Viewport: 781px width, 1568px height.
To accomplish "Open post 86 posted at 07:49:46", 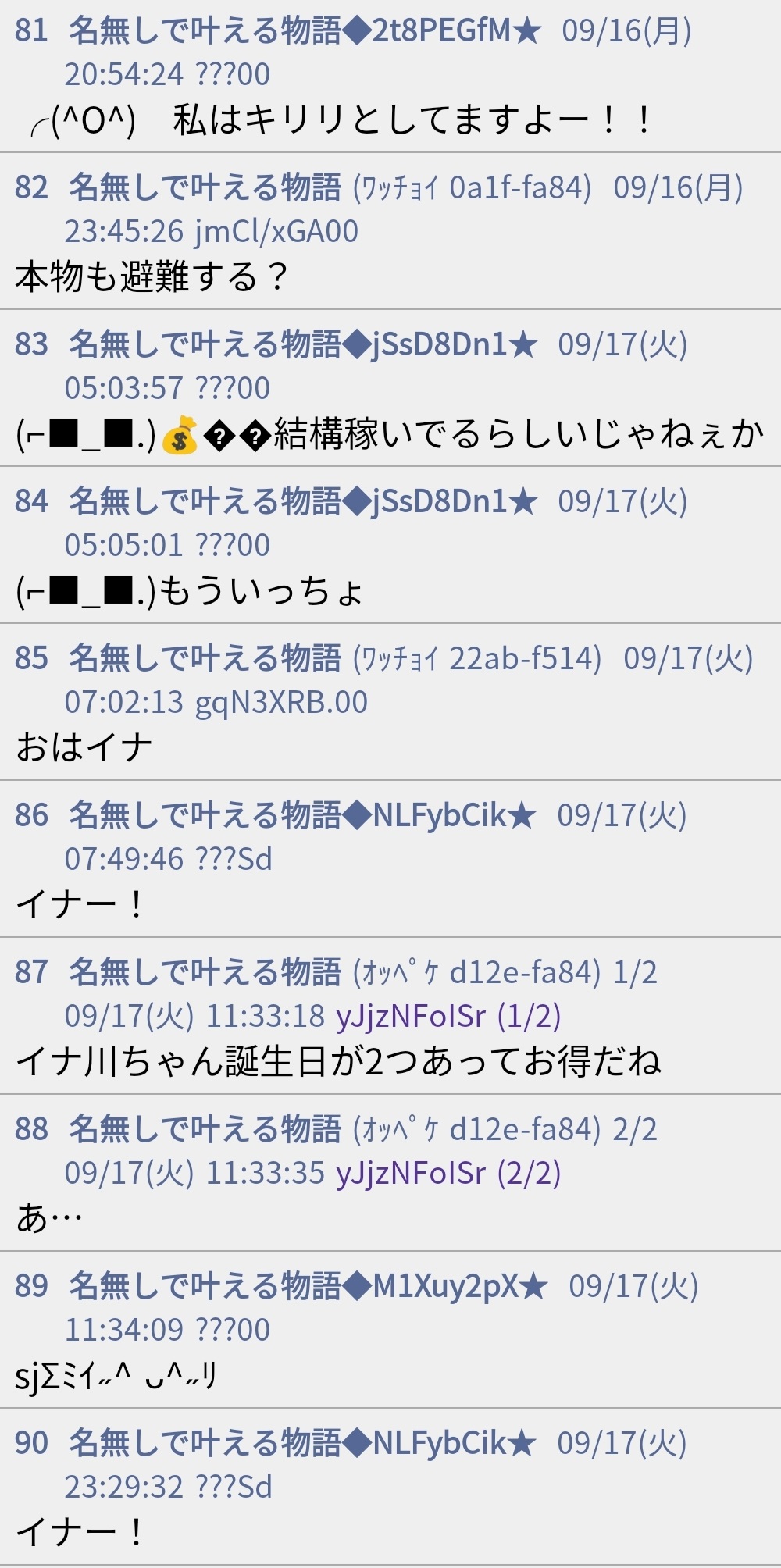I will coord(390,859).
